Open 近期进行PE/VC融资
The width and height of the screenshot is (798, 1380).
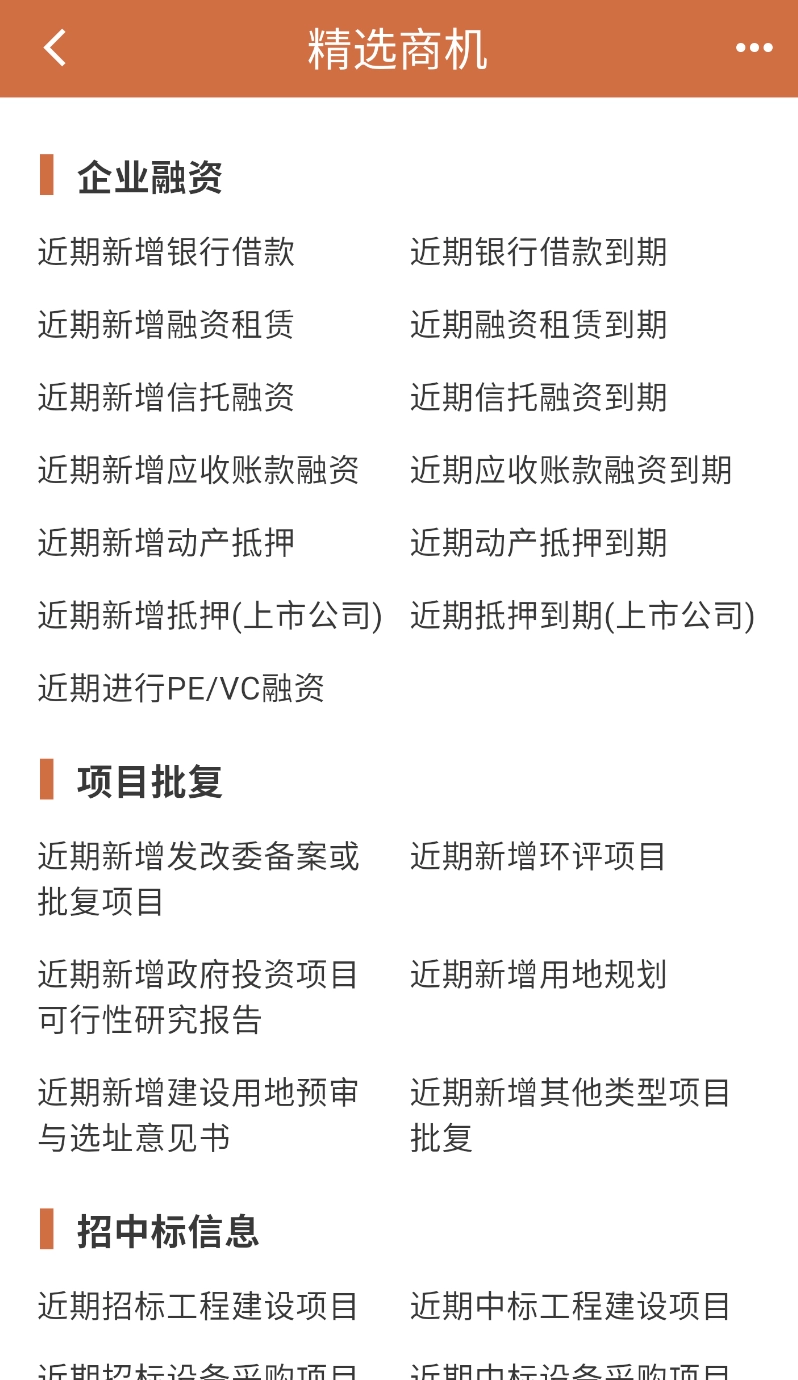pos(182,689)
